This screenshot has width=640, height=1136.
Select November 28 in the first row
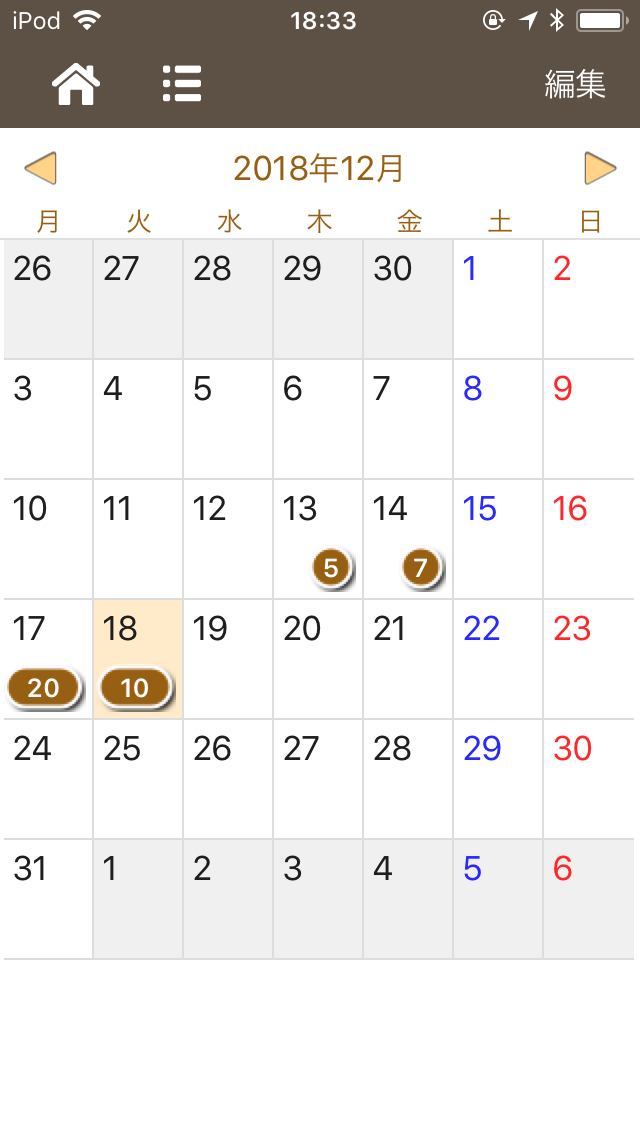(228, 298)
